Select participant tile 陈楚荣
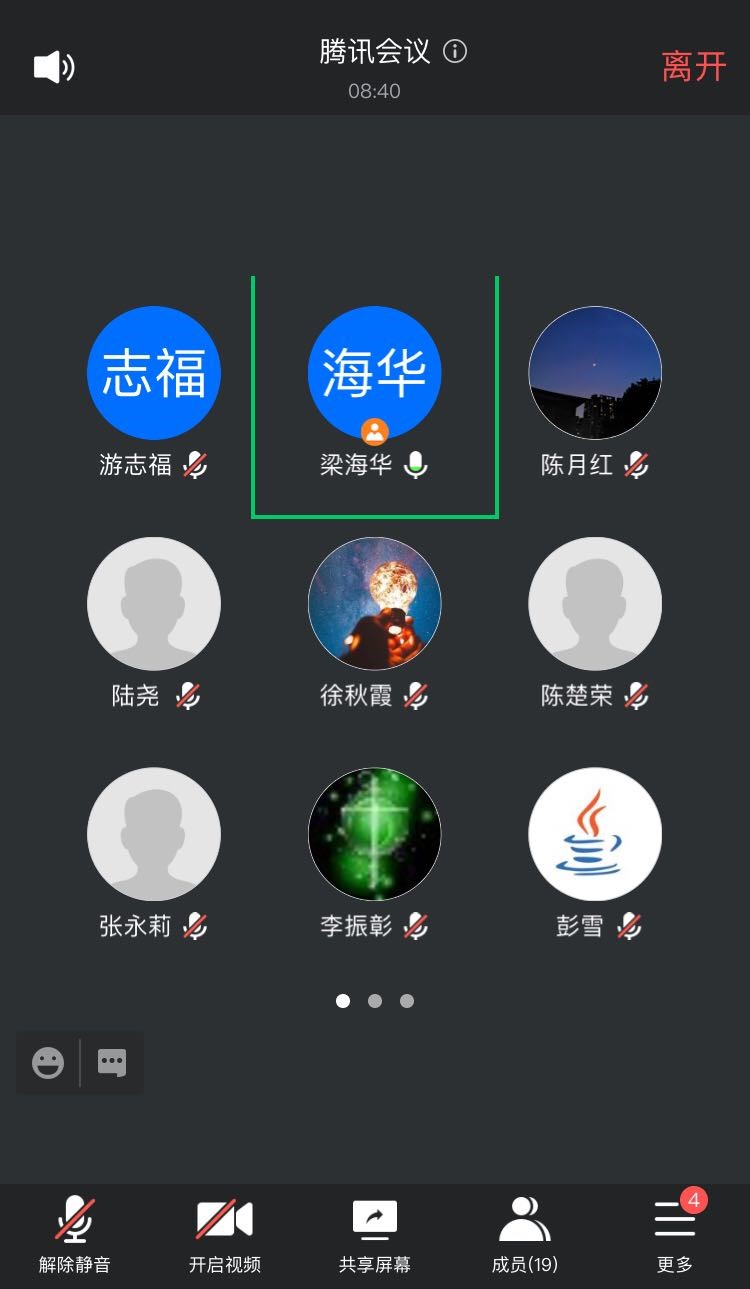Image resolution: width=750 pixels, height=1289 pixels. coord(595,604)
